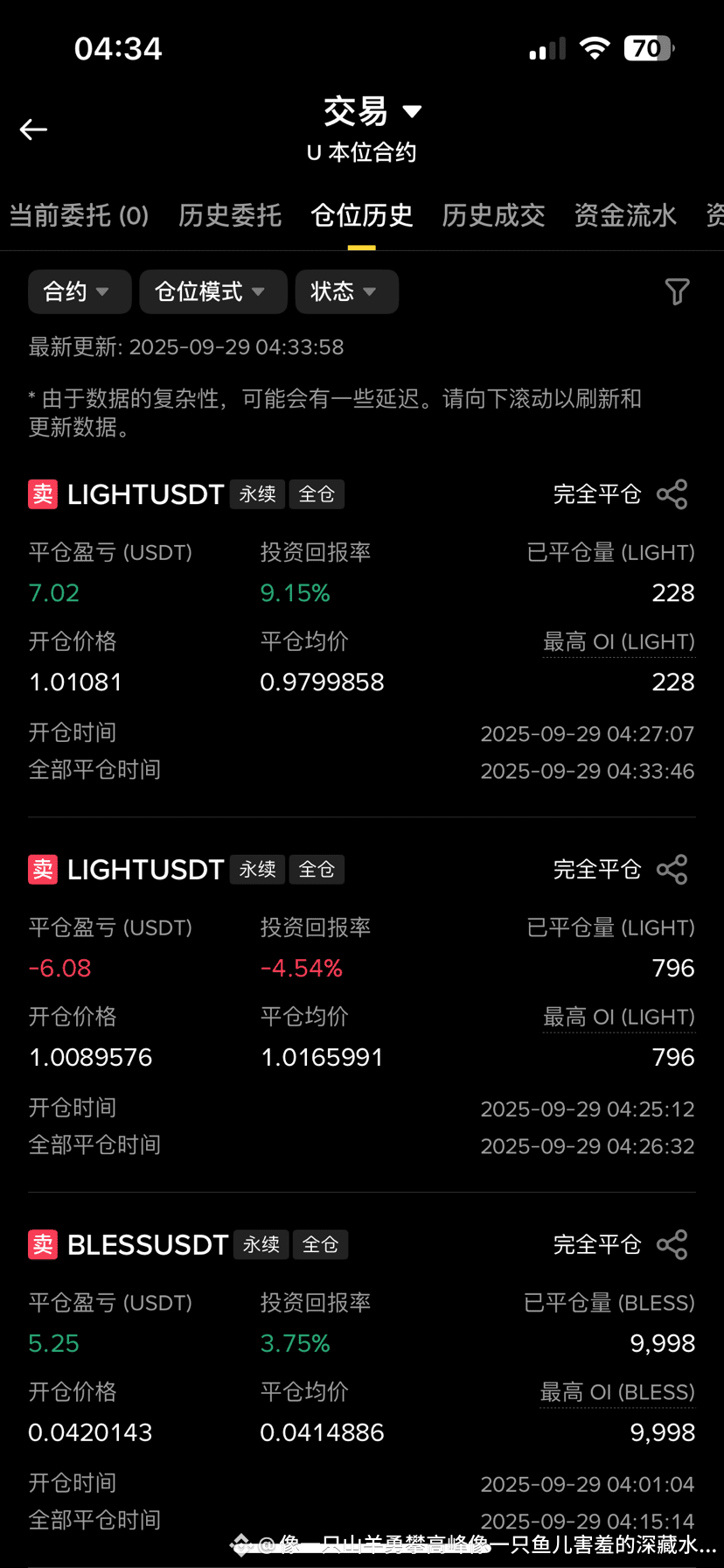Image resolution: width=724 pixels, height=1568 pixels.
Task: Click the 卖 badge on the first LIGHTUSDT entry
Action: (42, 493)
